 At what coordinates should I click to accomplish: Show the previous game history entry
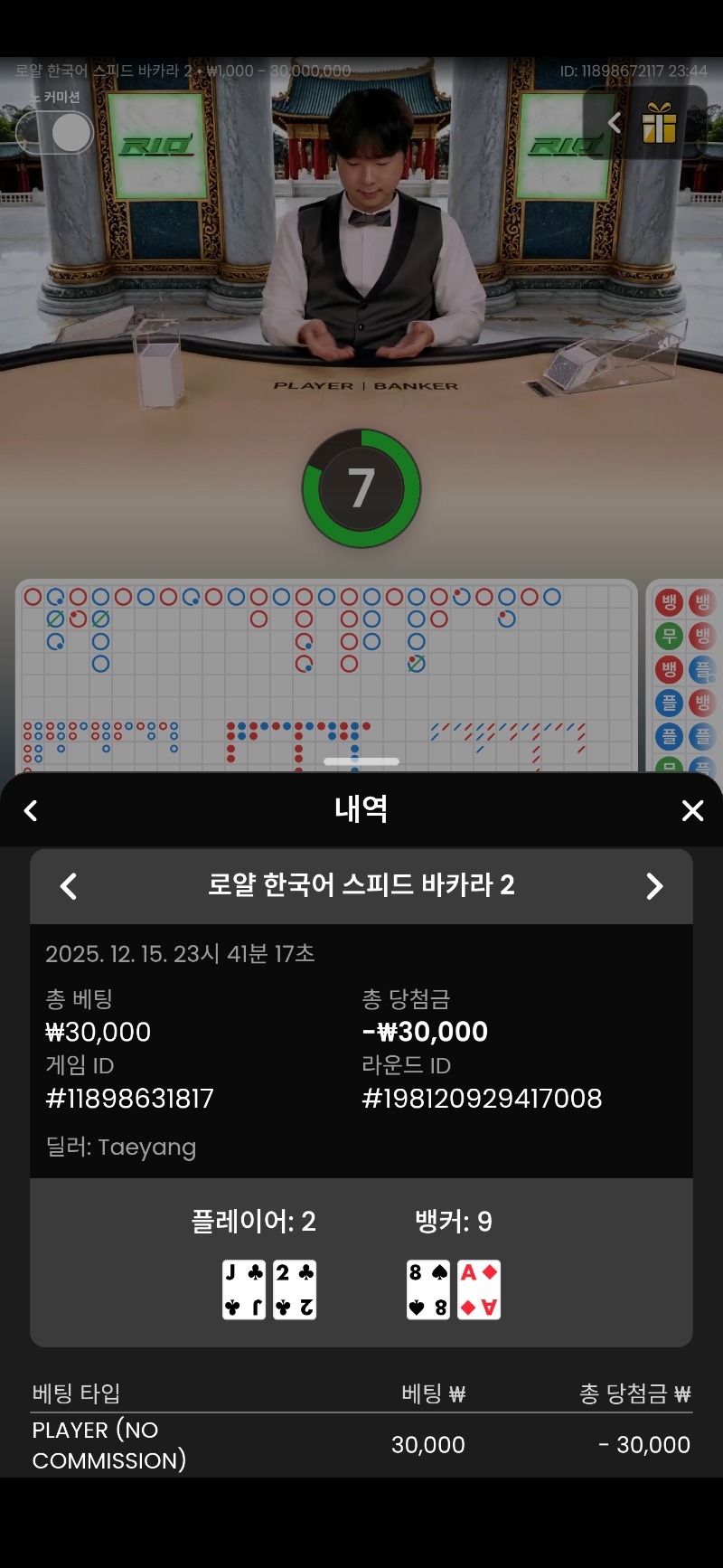click(x=69, y=886)
